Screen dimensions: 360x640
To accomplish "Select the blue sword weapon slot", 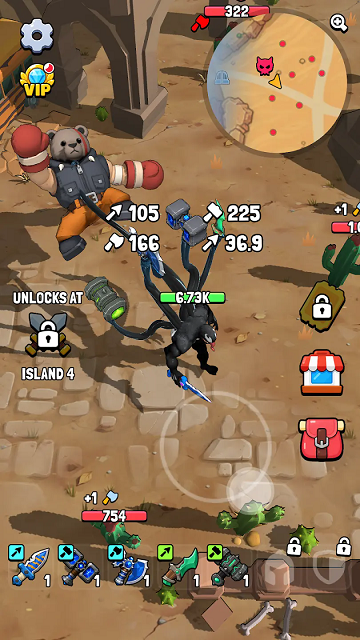I will (29, 565).
